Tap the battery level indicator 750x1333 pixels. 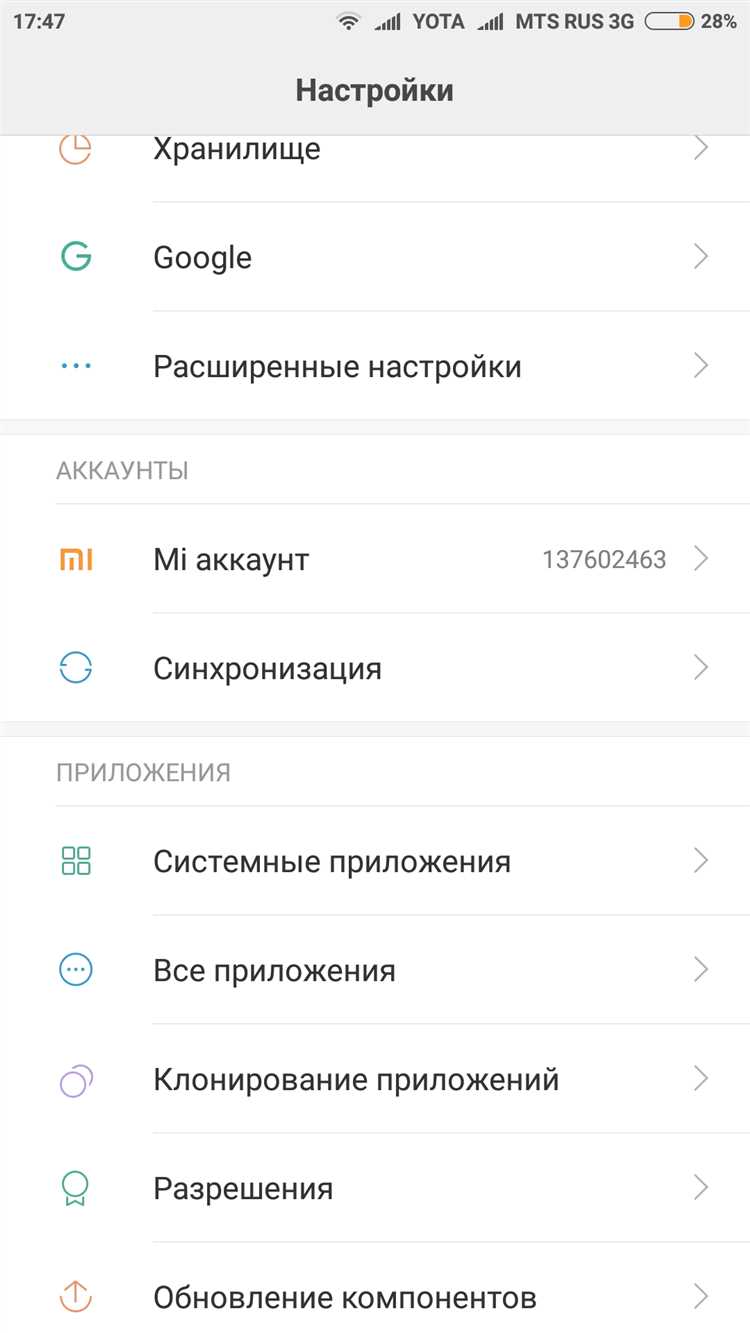pos(668,20)
